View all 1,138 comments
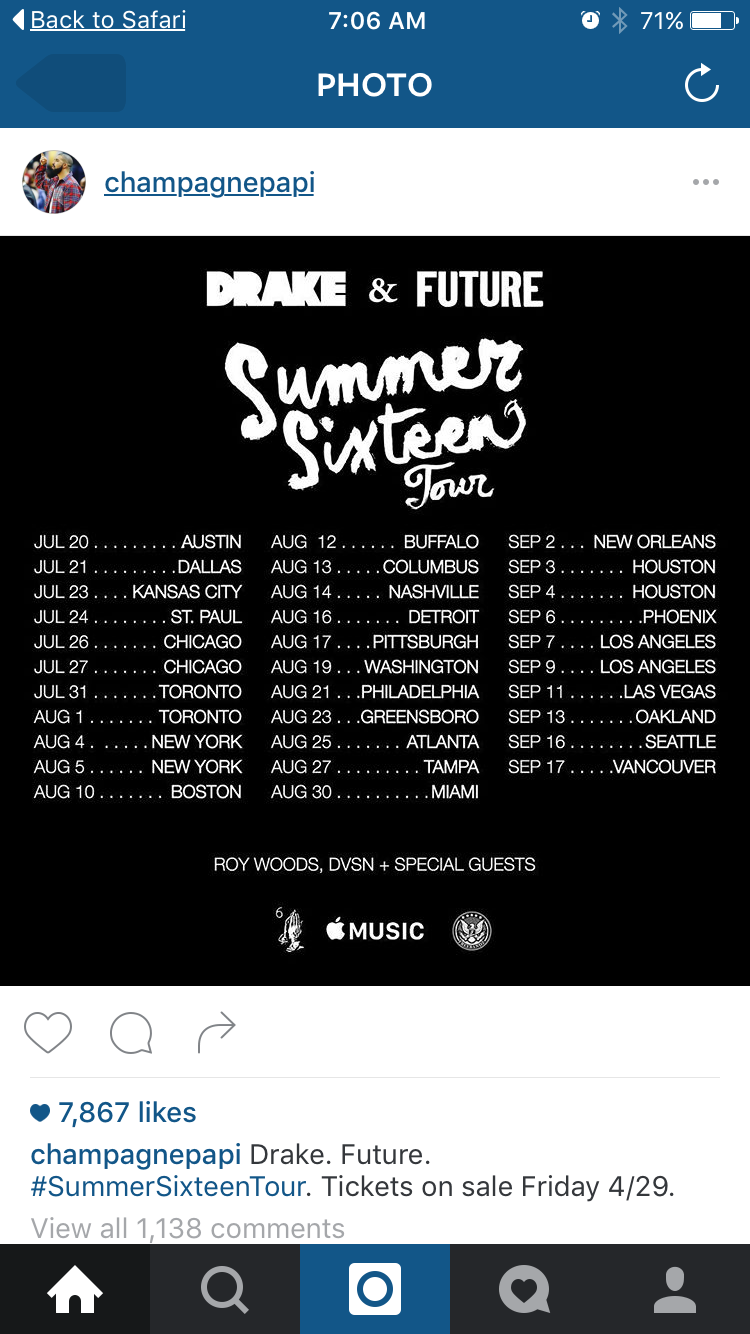Screen dimensions: 750x1334 [188, 1228]
